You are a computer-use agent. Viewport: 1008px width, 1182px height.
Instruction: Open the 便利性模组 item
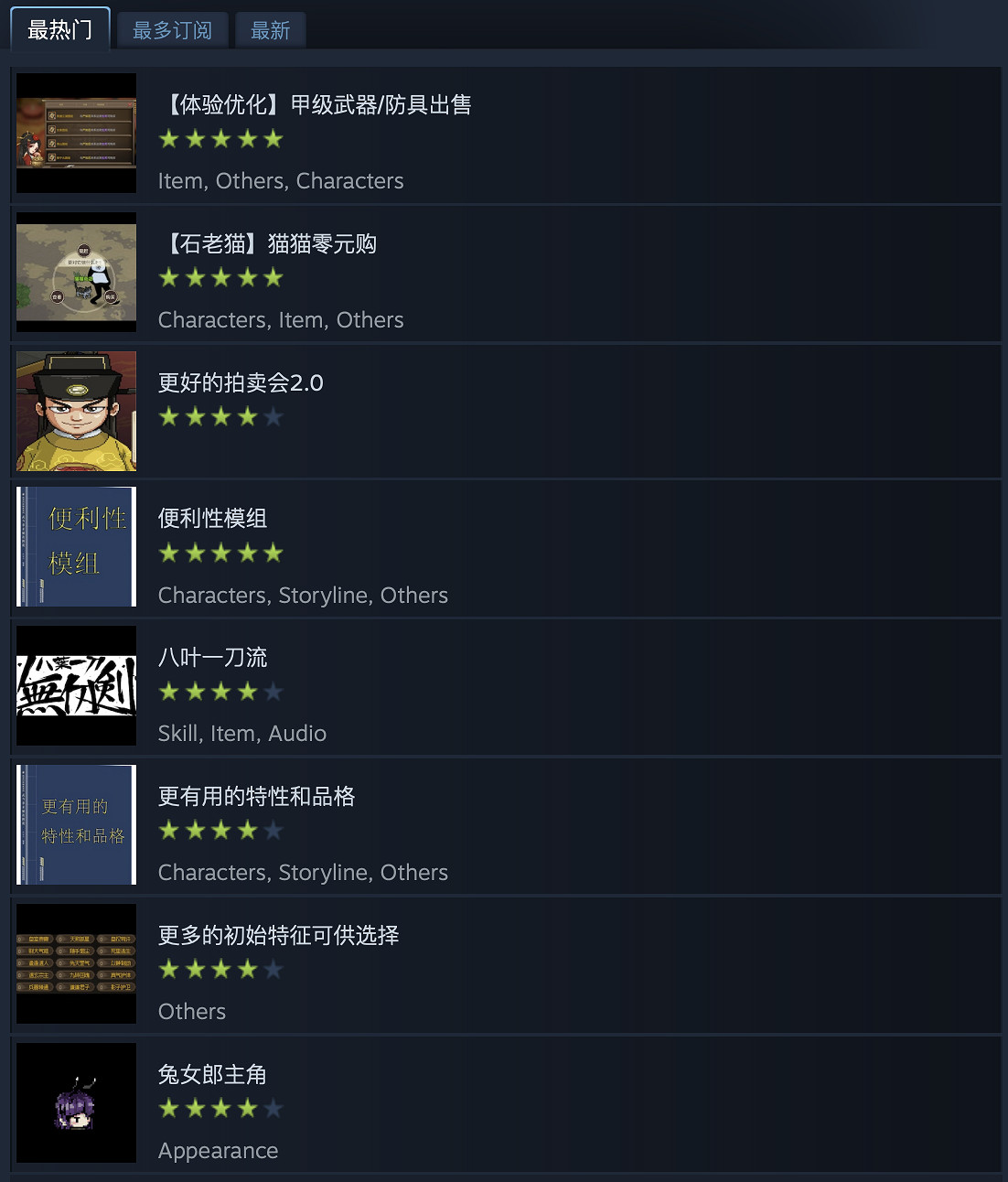[212, 519]
